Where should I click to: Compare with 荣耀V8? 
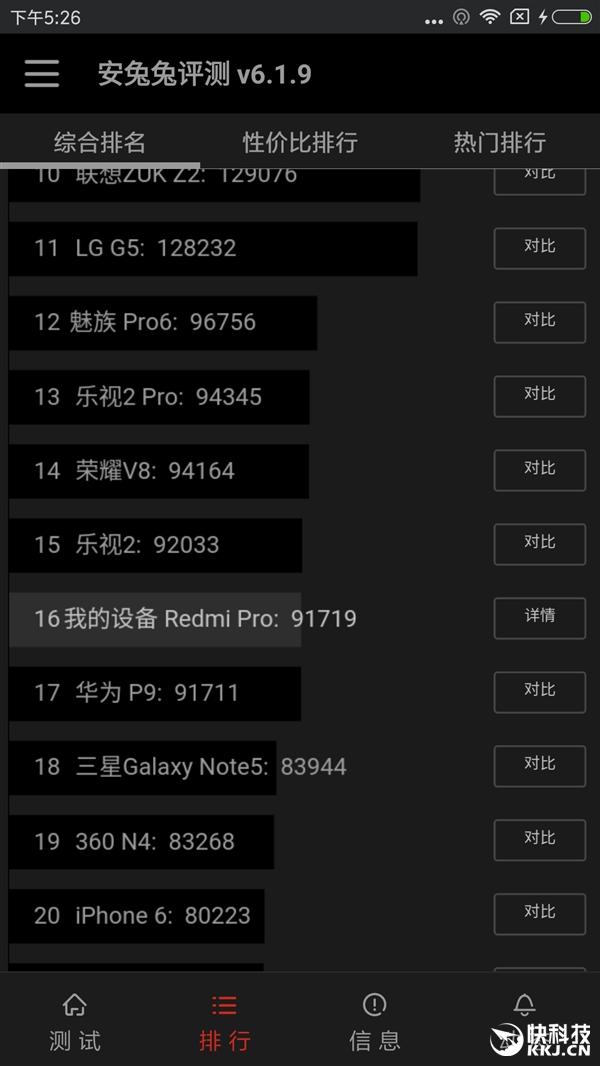click(x=539, y=470)
